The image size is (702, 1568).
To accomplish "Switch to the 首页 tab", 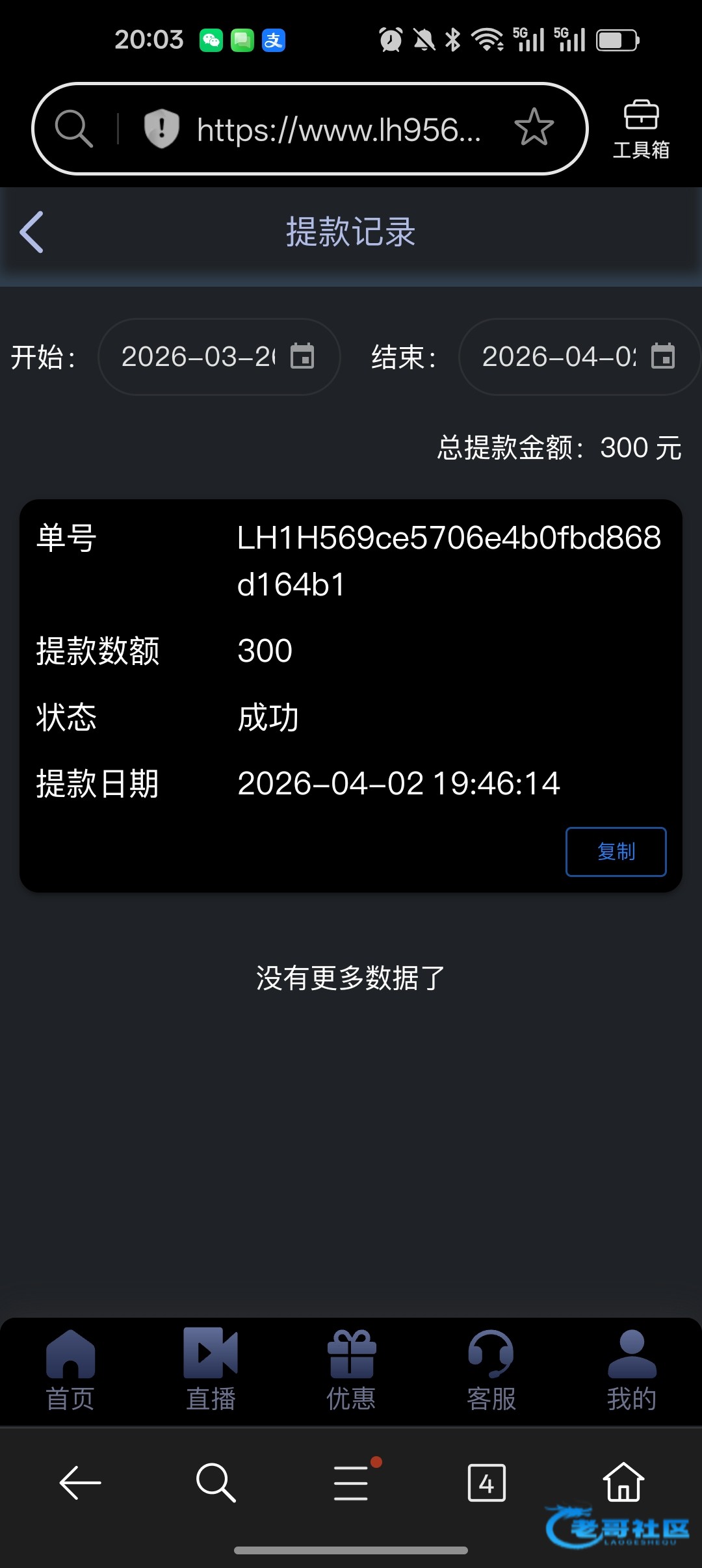I will click(x=70, y=1369).
